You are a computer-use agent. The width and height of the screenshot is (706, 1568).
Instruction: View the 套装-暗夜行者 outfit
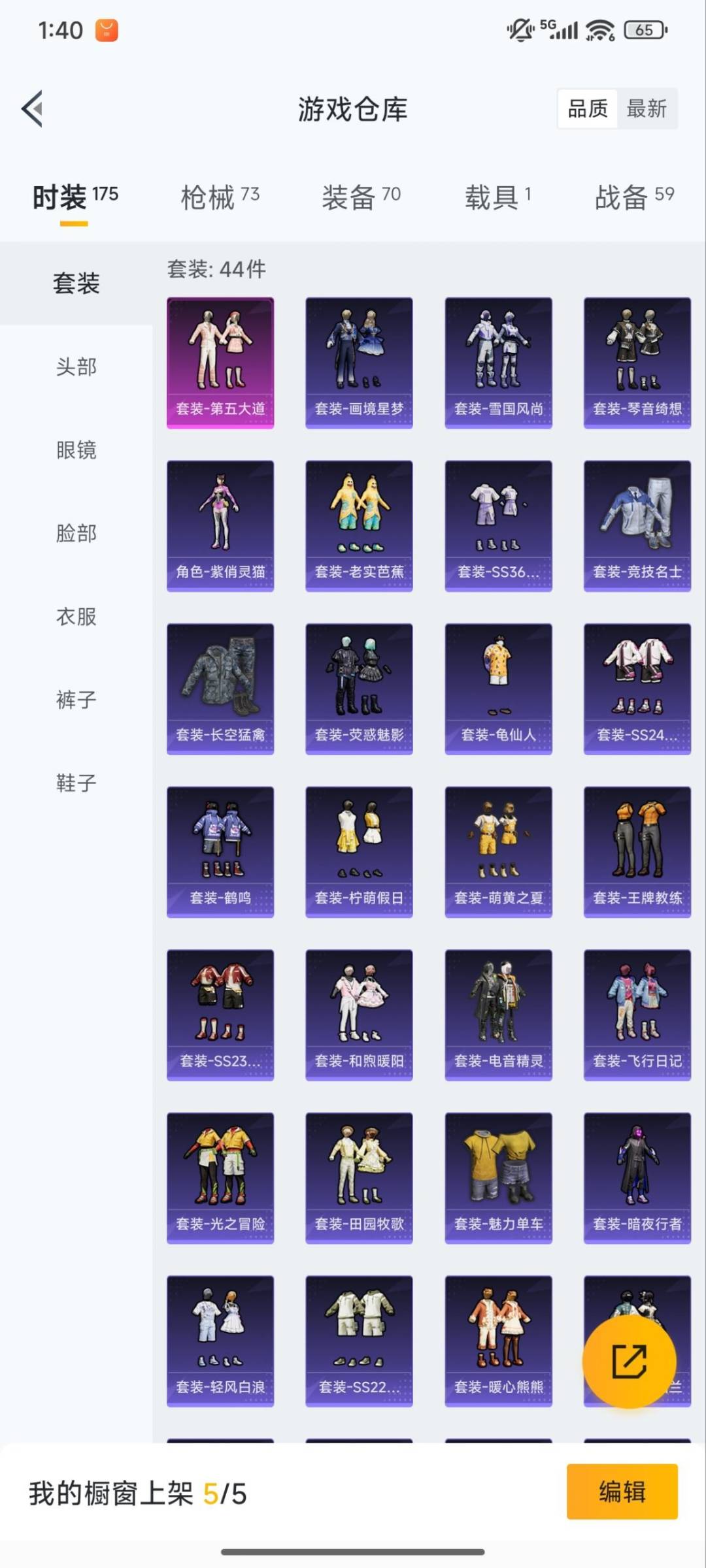click(637, 1178)
